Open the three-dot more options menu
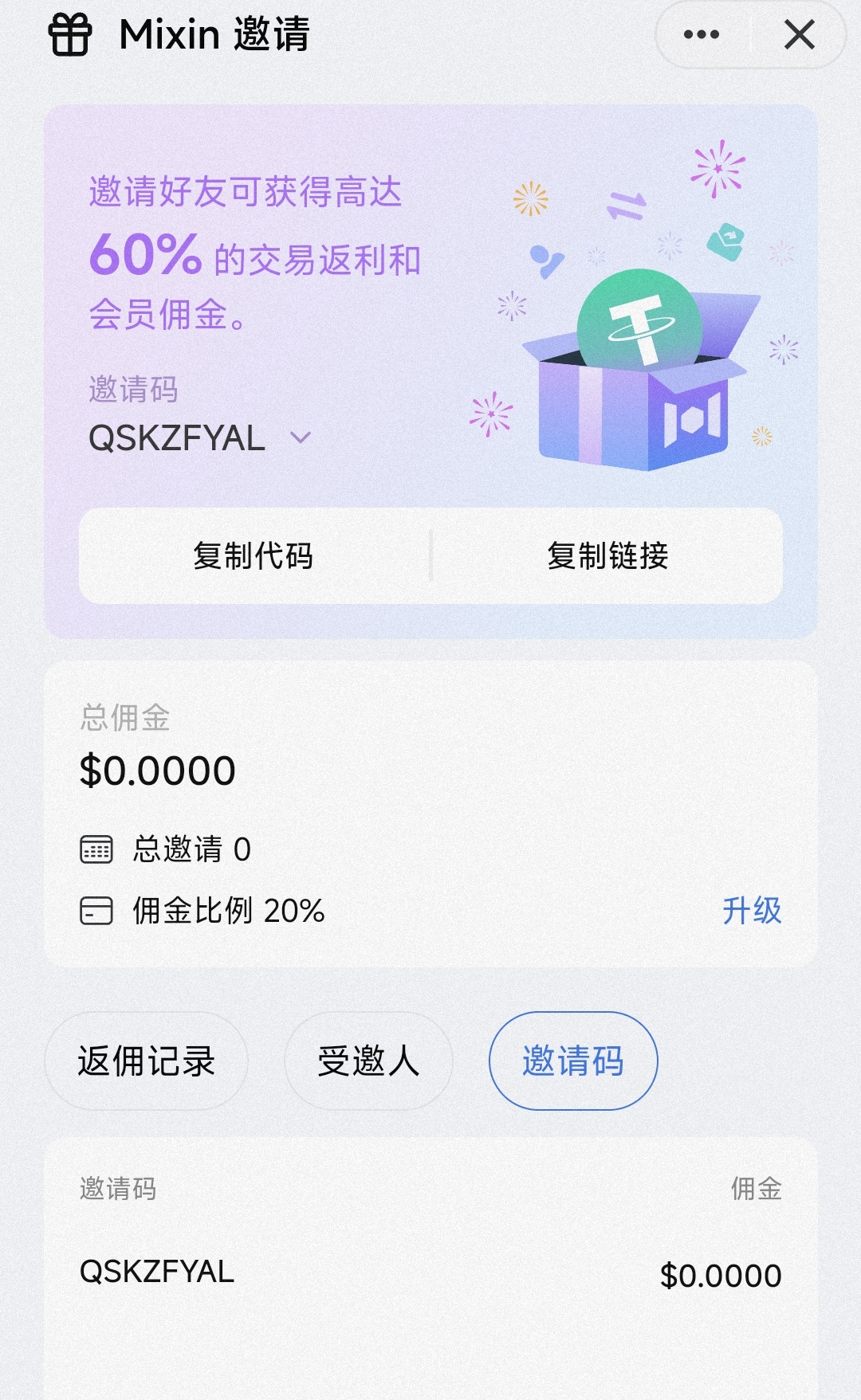Screen dimensions: 861x1400 (702, 35)
